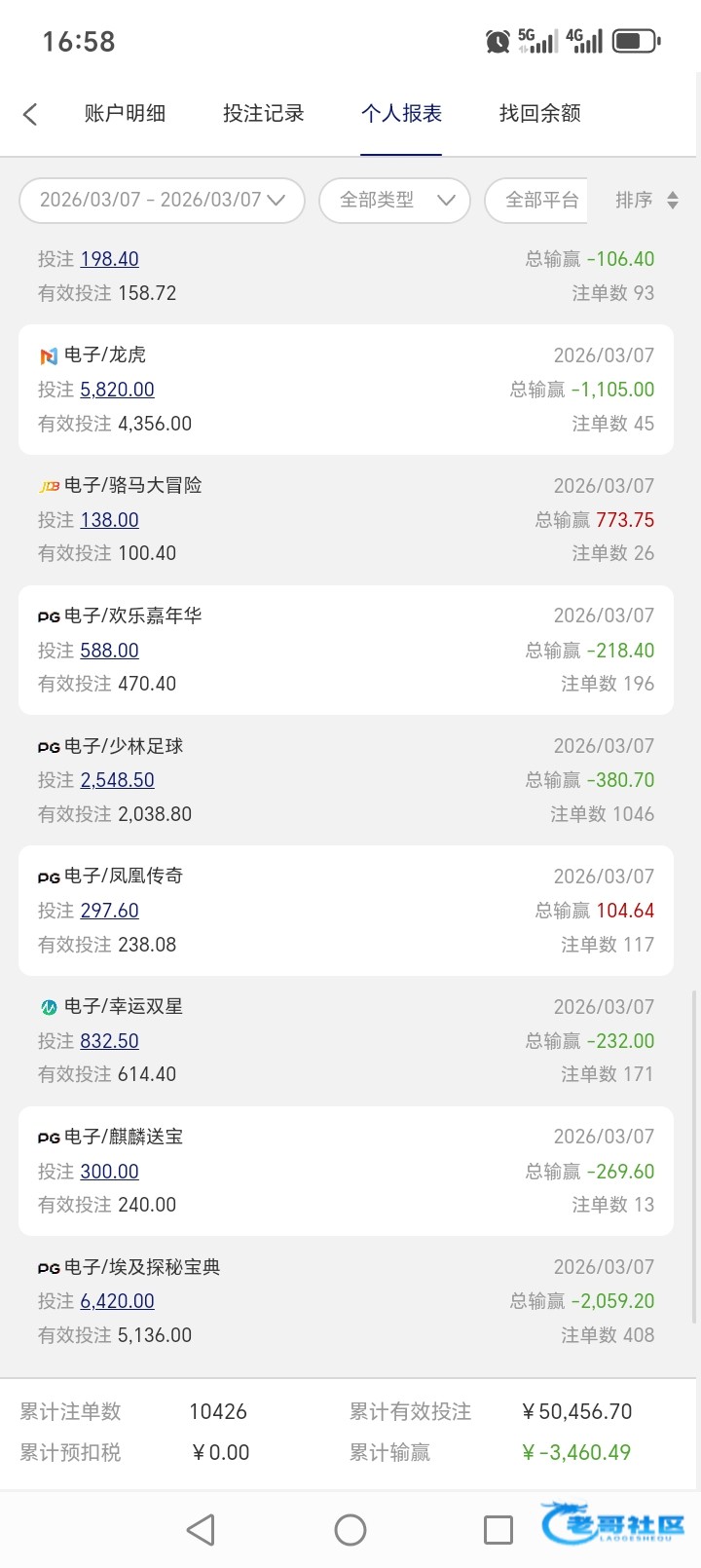This screenshot has height=1568, width=701.
Task: Tap the 排序 sort control
Action: click(646, 200)
